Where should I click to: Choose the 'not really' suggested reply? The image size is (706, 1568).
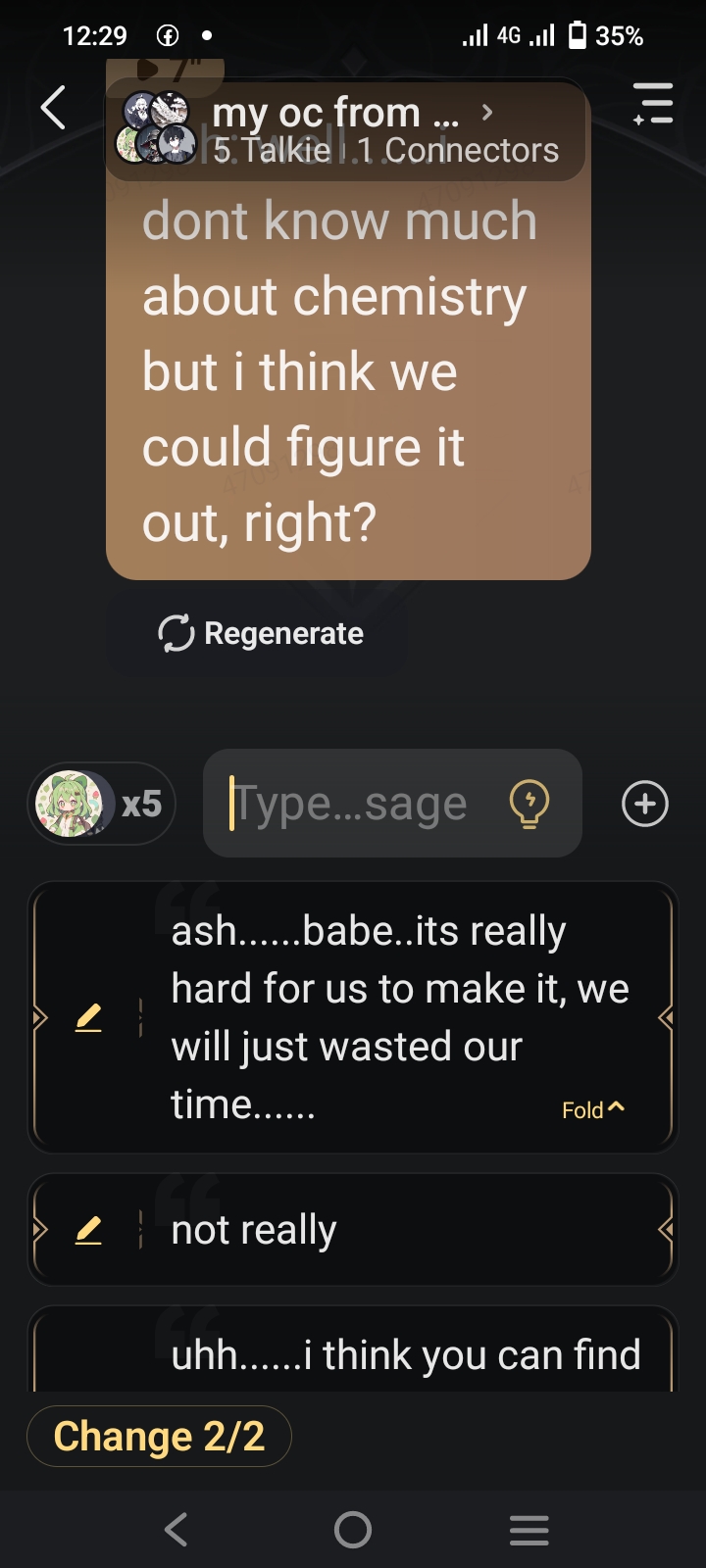coord(392,1229)
